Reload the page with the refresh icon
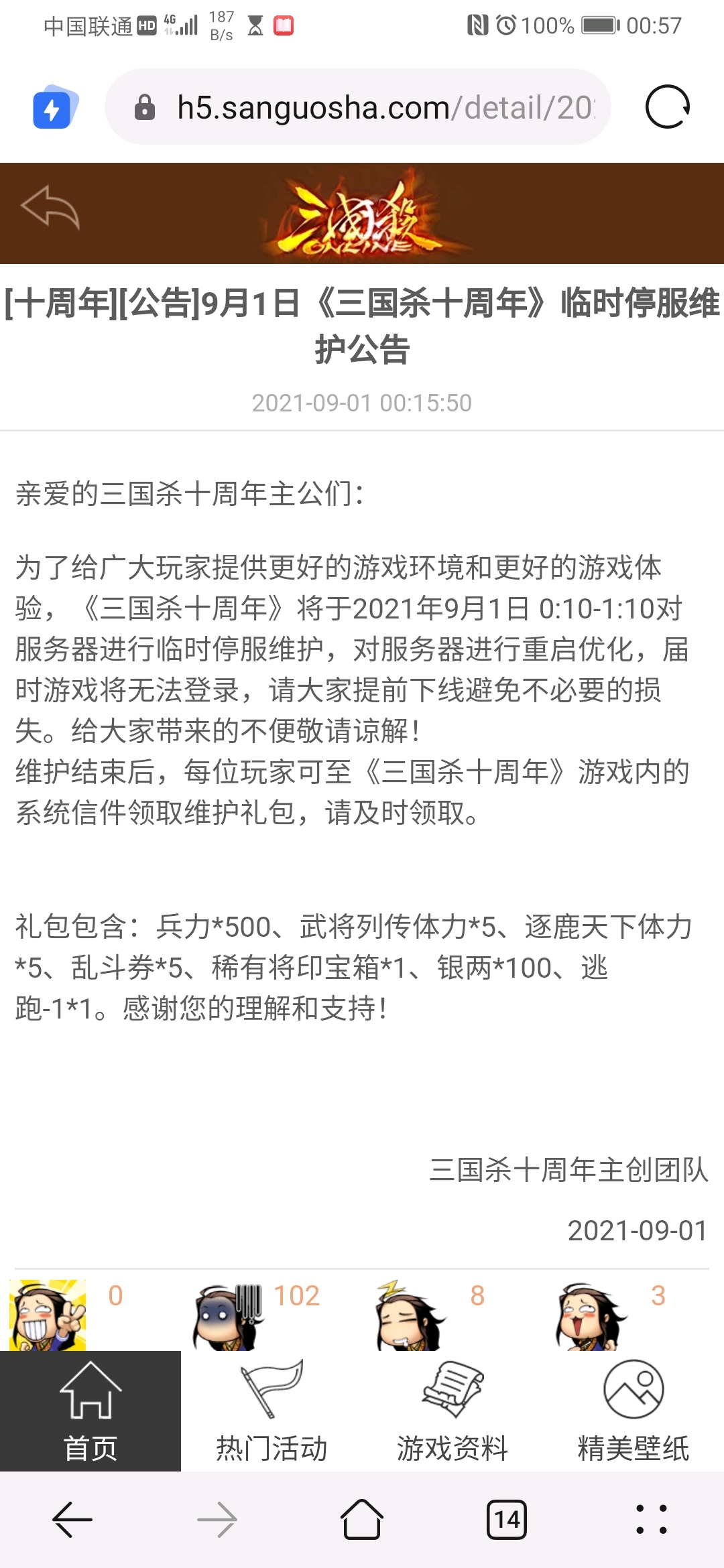 [667, 107]
